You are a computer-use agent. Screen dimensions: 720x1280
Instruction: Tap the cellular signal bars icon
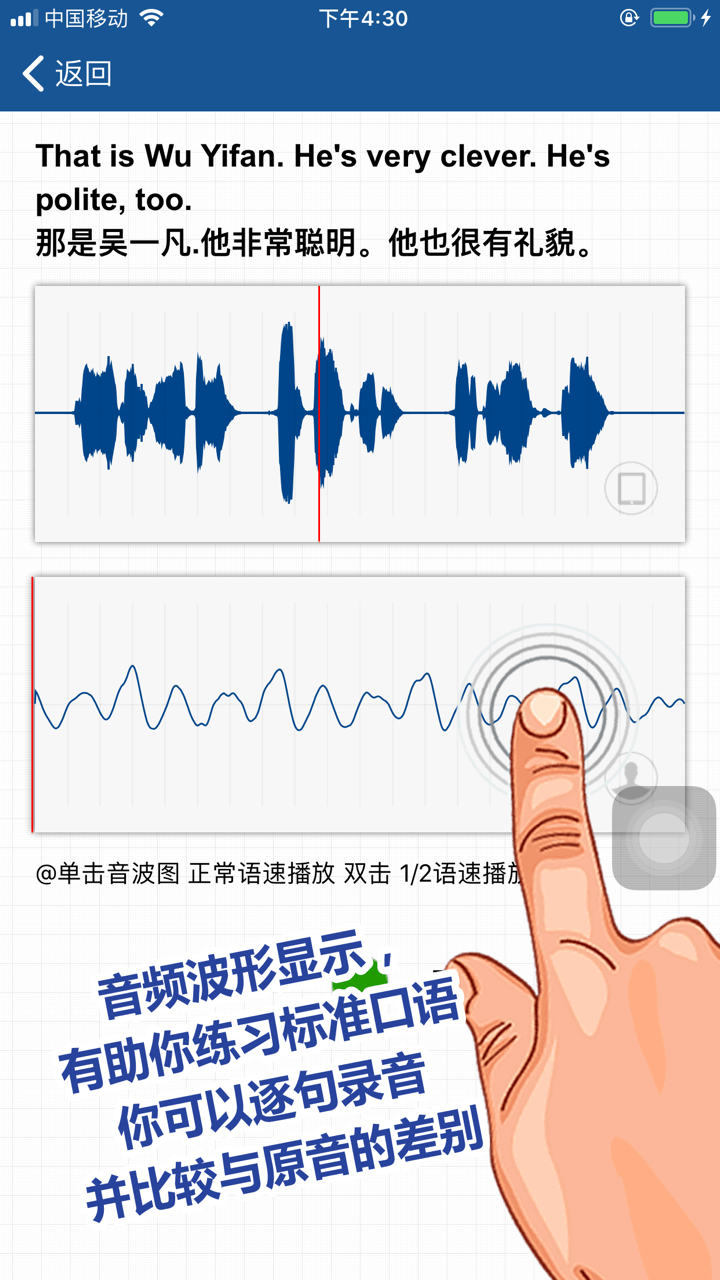pos(20,17)
